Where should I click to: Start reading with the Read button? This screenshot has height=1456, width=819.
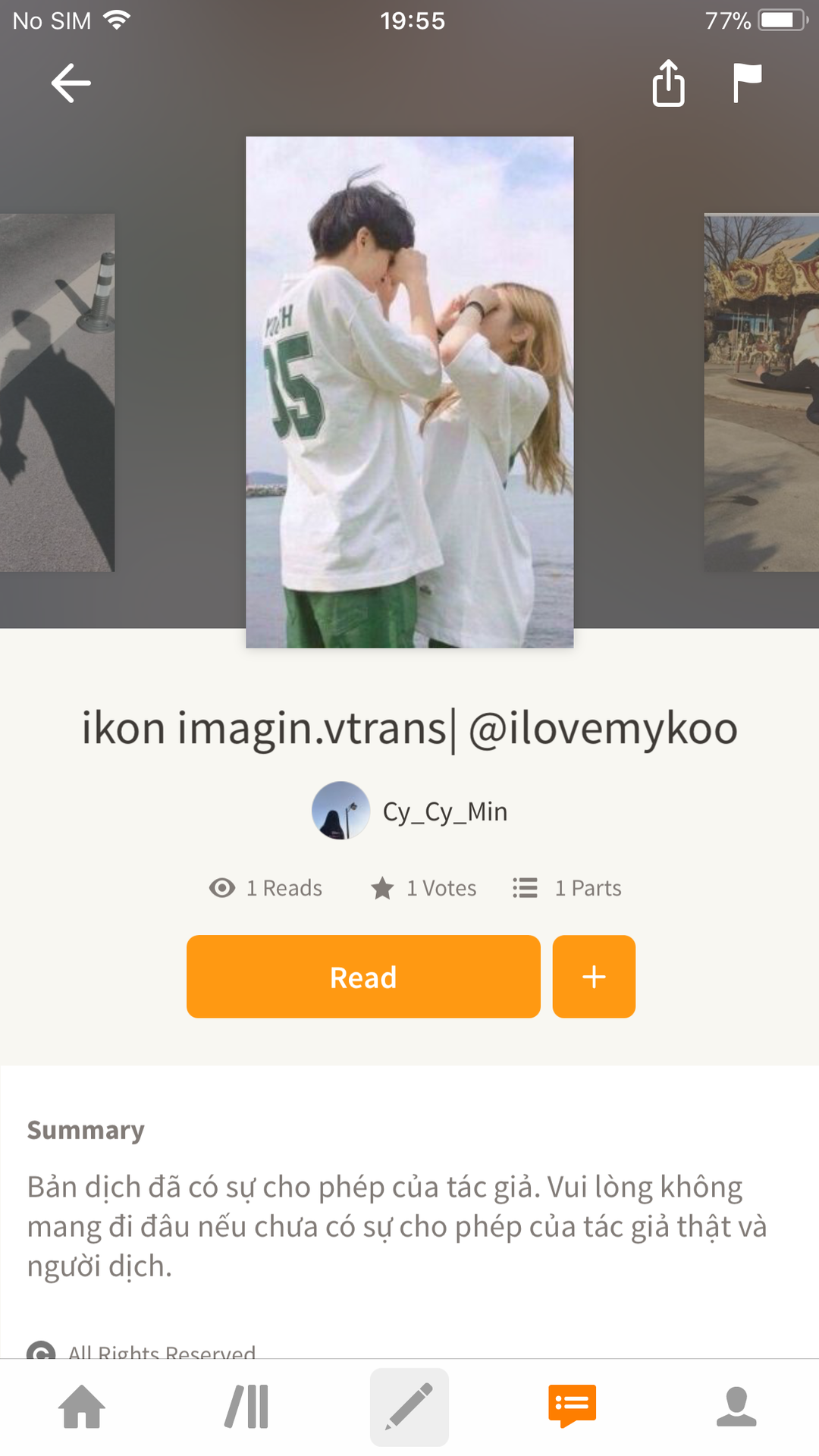(x=363, y=977)
